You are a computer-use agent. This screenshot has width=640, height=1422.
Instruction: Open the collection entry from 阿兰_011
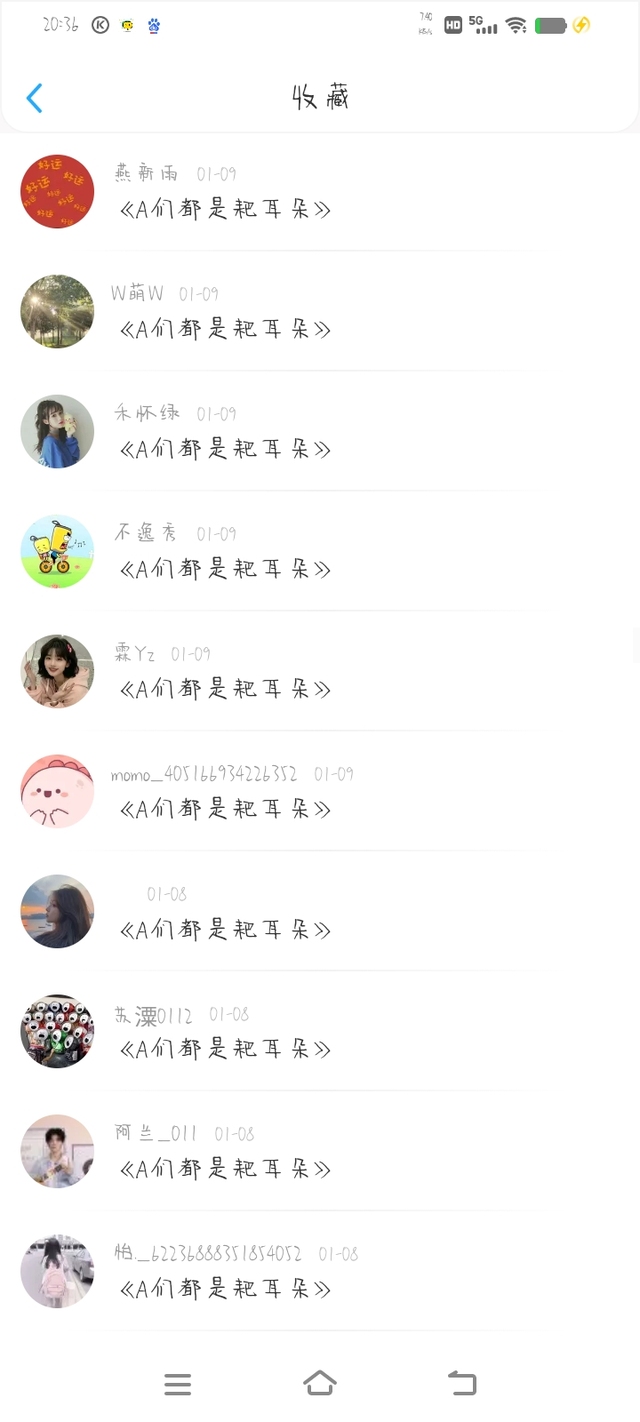pyautogui.click(x=320, y=1151)
